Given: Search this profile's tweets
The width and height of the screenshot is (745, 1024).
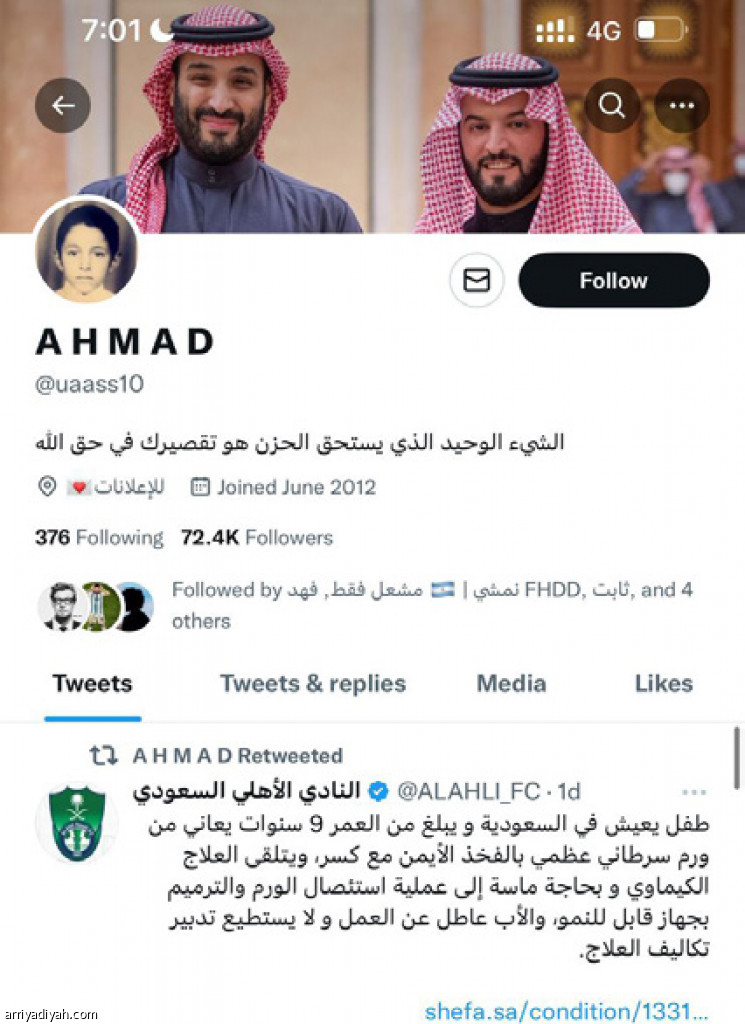Looking at the screenshot, I should [612, 105].
